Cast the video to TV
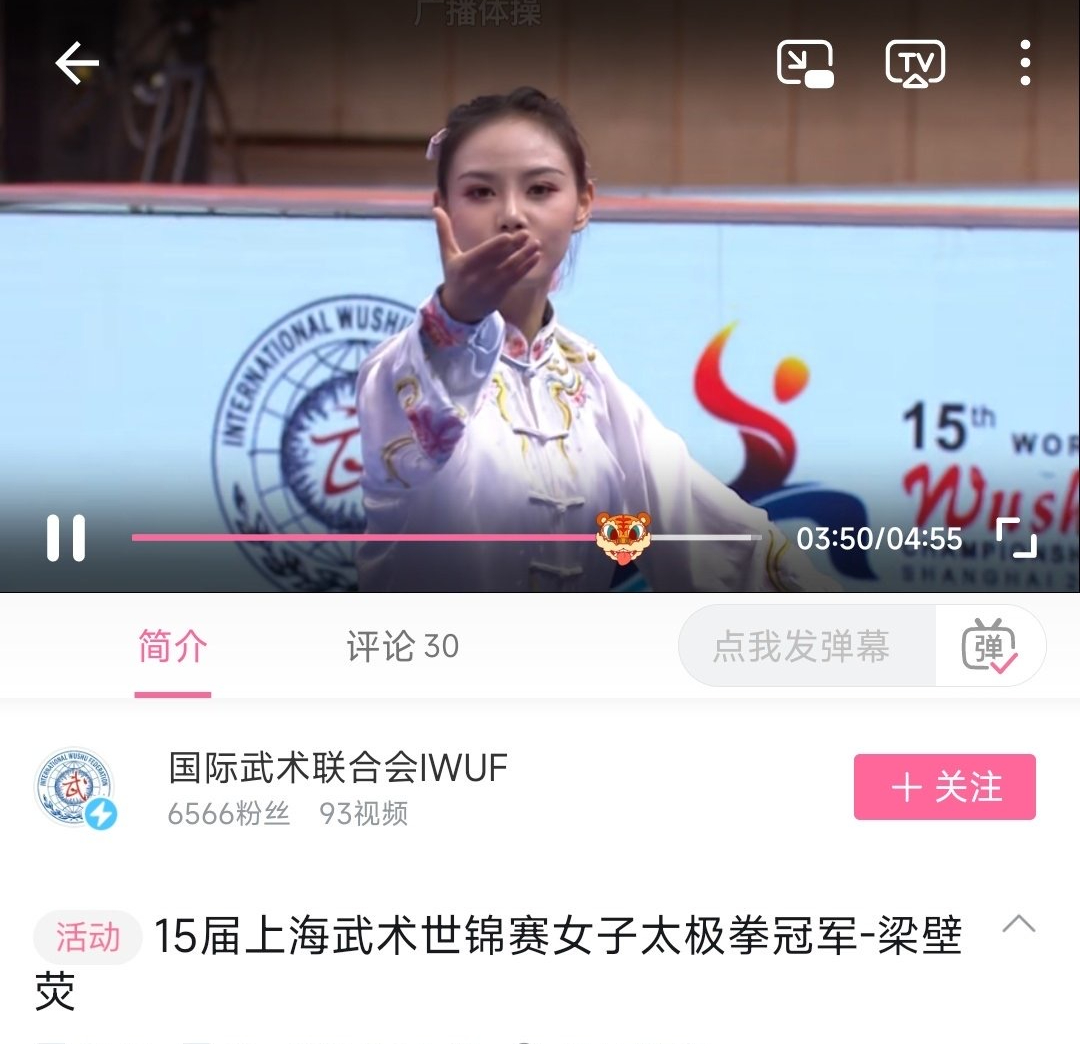Image resolution: width=1080 pixels, height=1044 pixels. [x=915, y=64]
